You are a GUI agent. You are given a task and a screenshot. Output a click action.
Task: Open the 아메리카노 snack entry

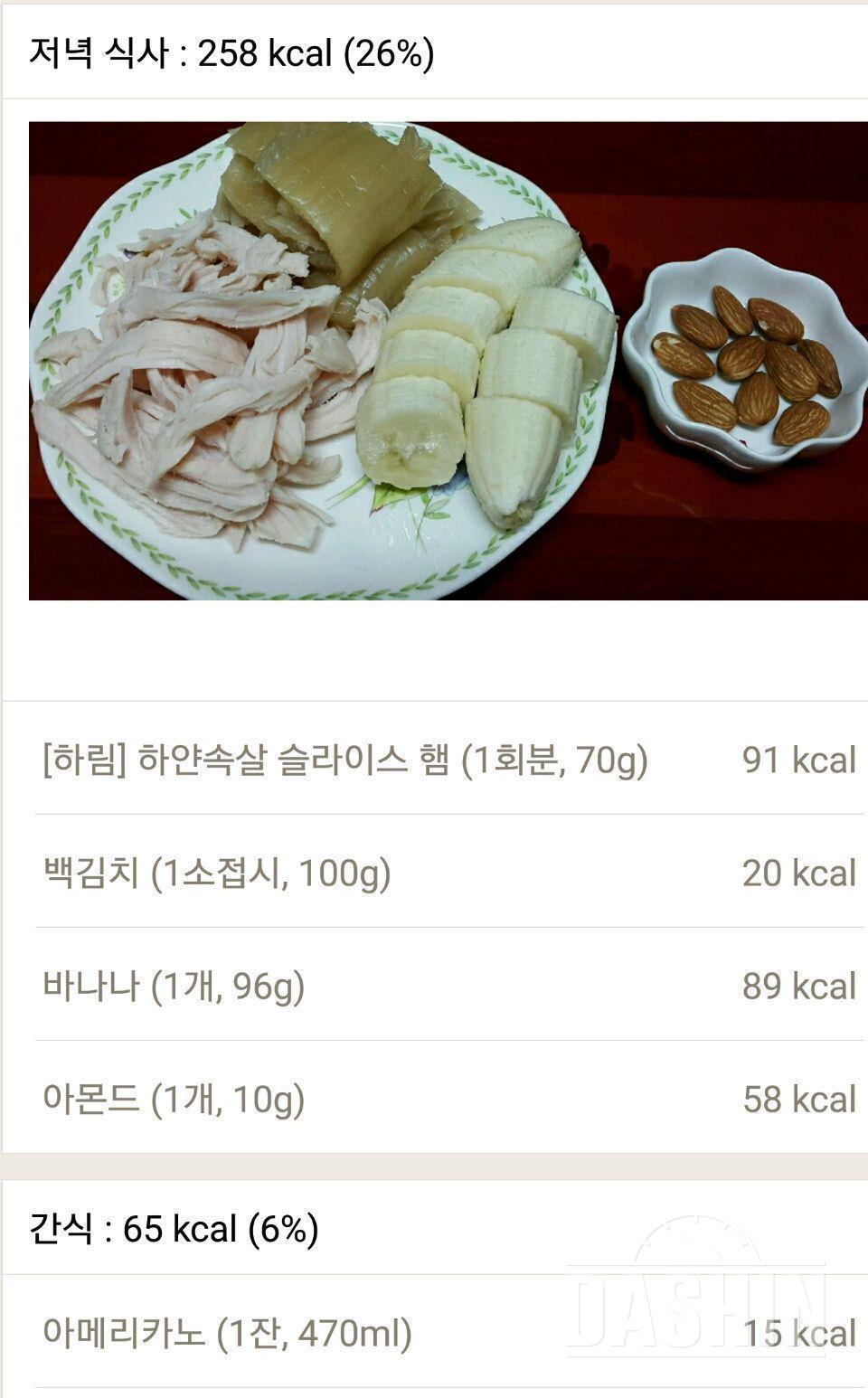pyautogui.click(x=449, y=1332)
